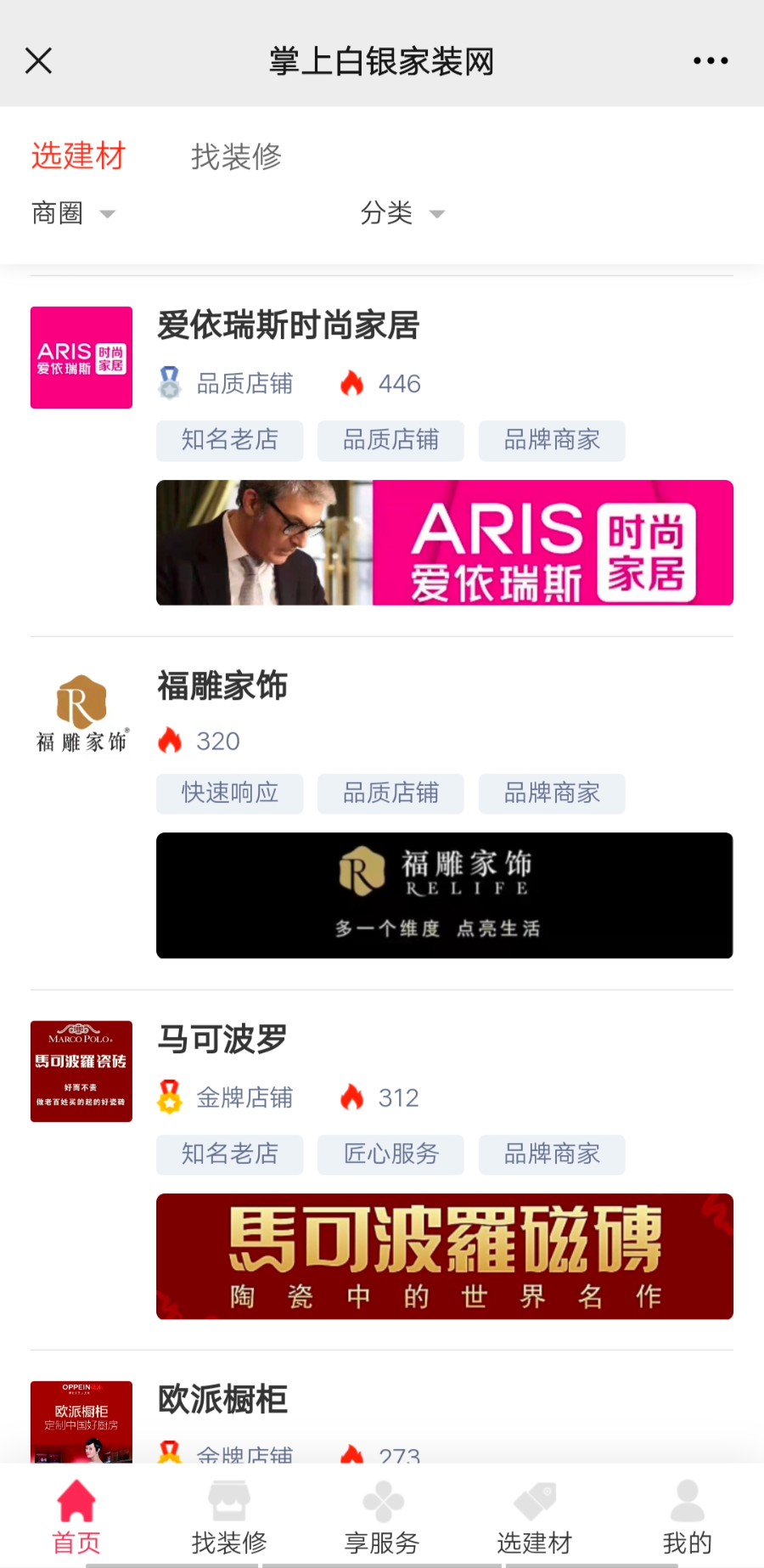
Task: Switch to the 享服务 bottom tab
Action: pos(382,1517)
